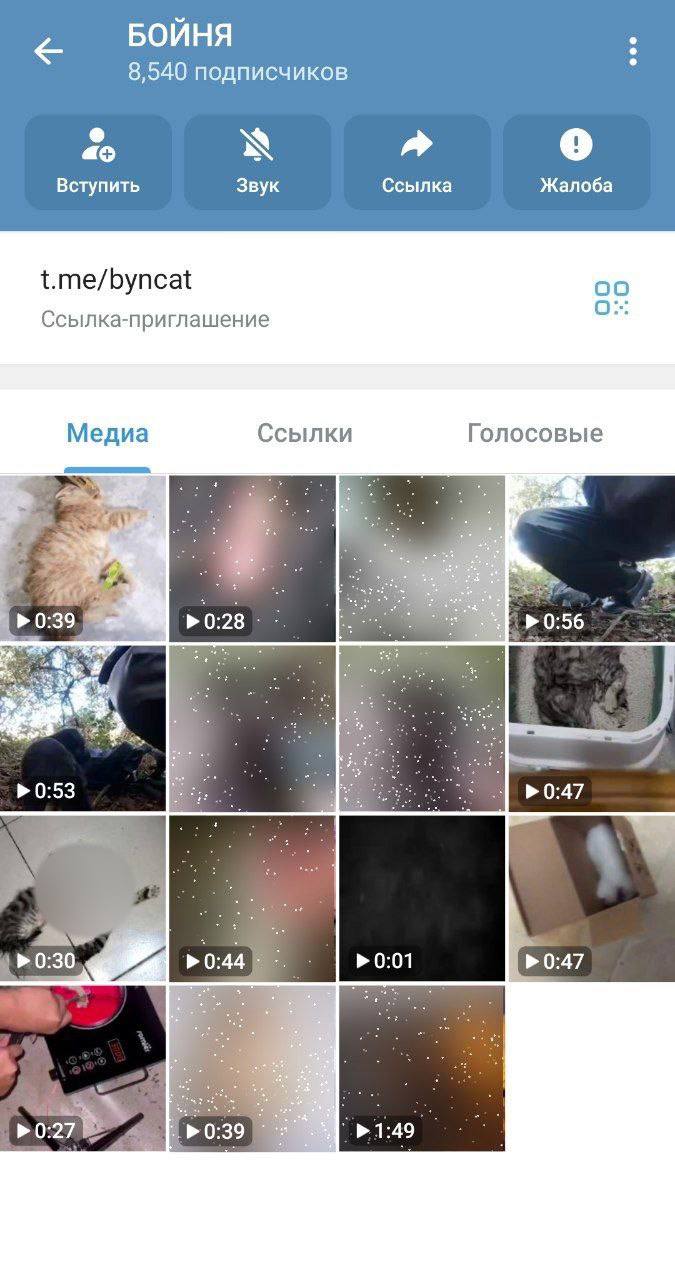Tap the Вступить join button
This screenshot has width=675, height=1280.
click(x=98, y=162)
